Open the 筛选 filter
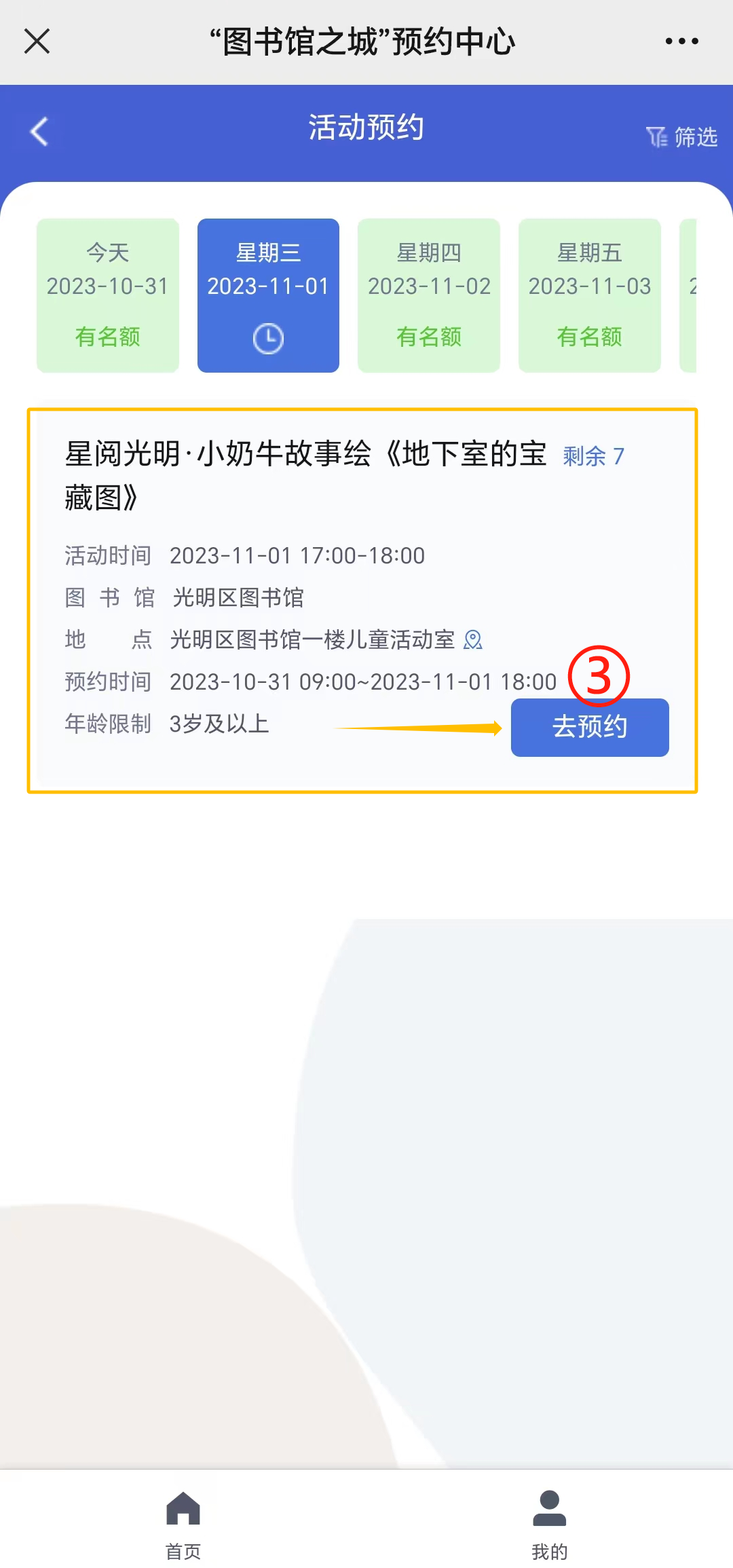The image size is (733, 1568). click(681, 137)
